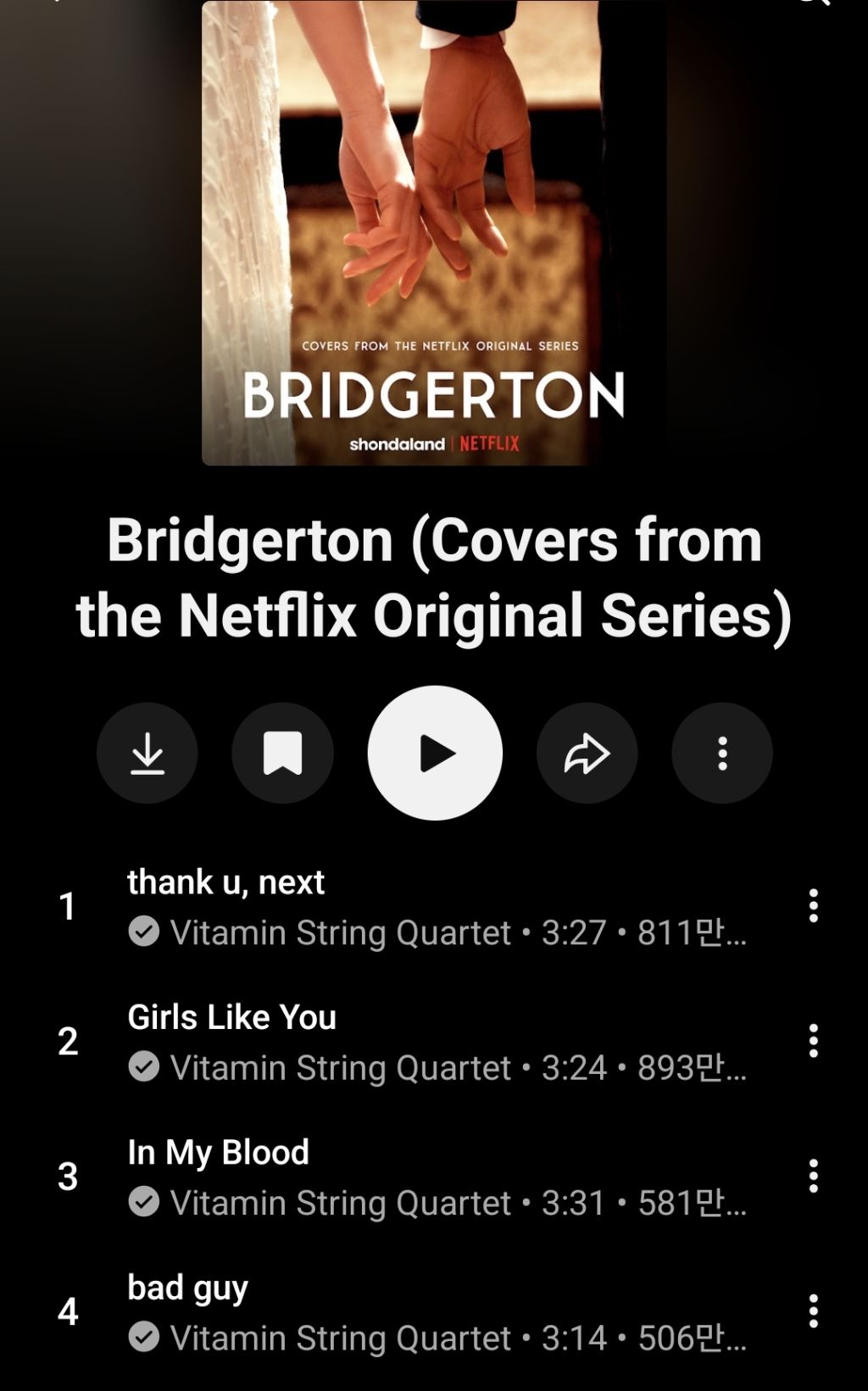The width and height of the screenshot is (868, 1391).
Task: Open options for bad guy
Action: pyautogui.click(x=813, y=1311)
